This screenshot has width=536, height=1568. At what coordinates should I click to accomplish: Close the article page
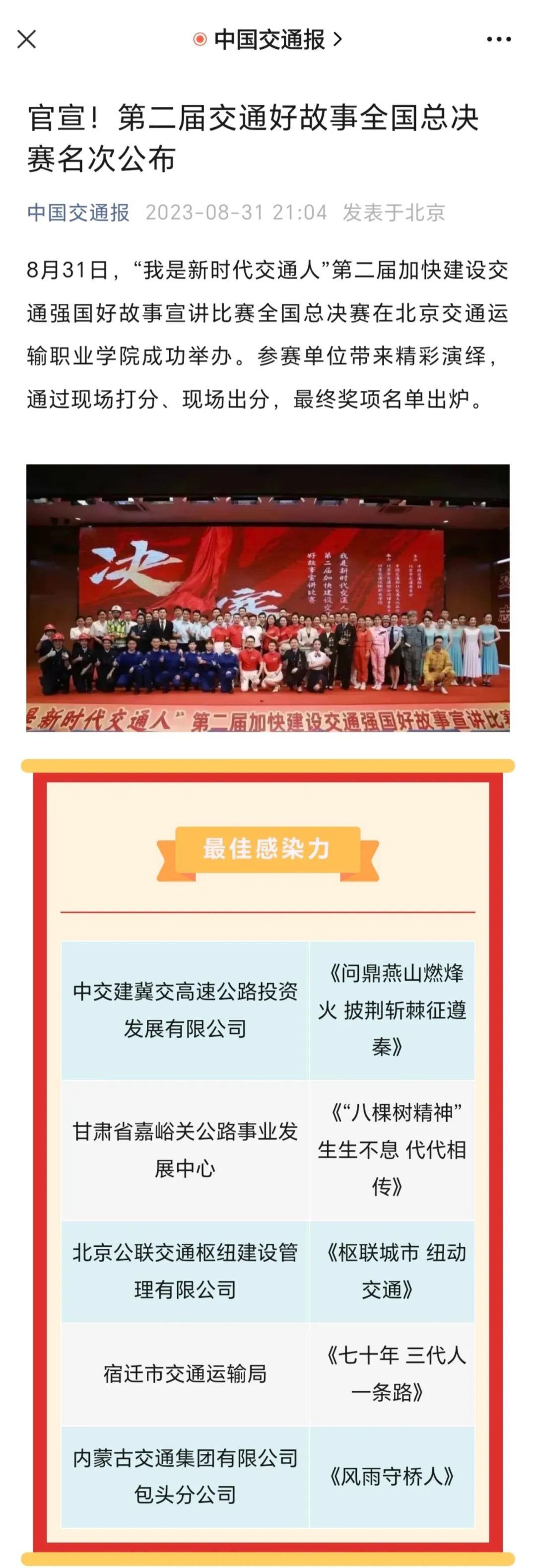(x=27, y=40)
